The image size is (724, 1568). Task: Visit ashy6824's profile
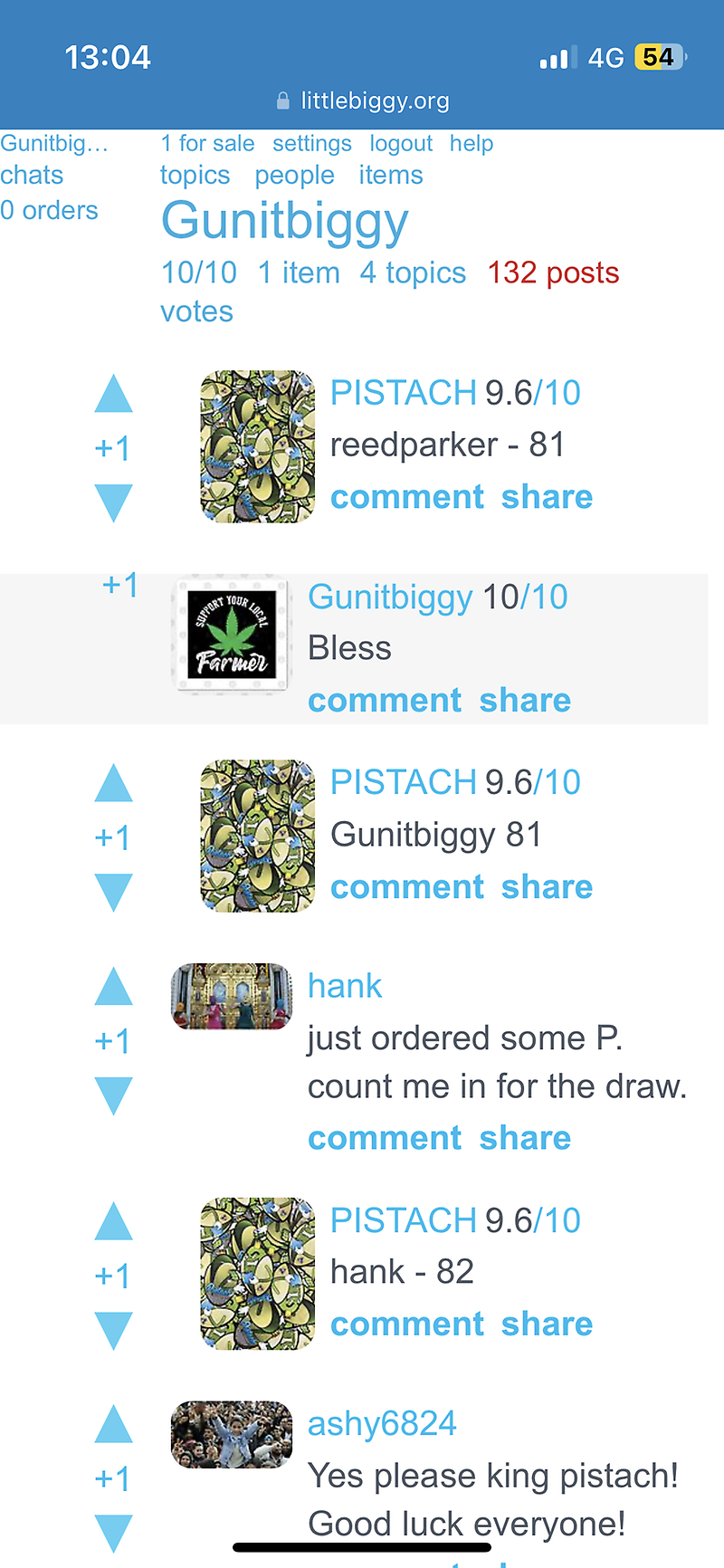click(382, 1424)
